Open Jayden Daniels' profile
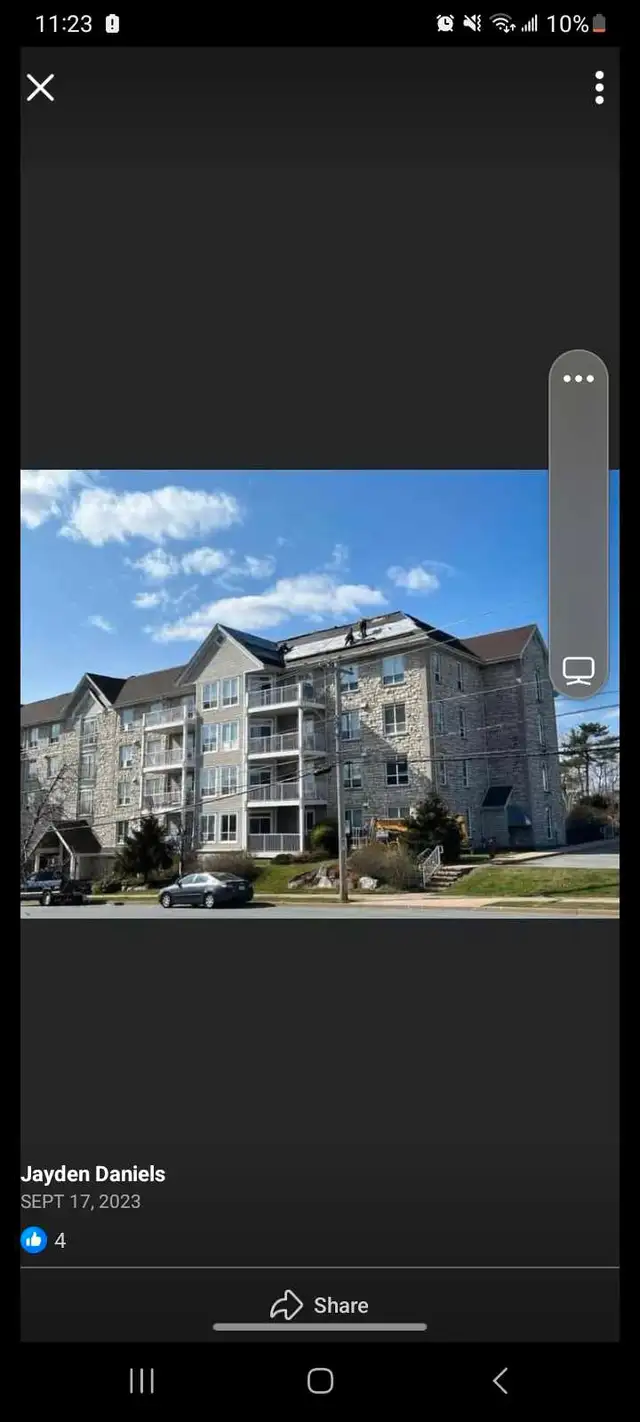Viewport: 640px width, 1422px height. coord(93,1174)
